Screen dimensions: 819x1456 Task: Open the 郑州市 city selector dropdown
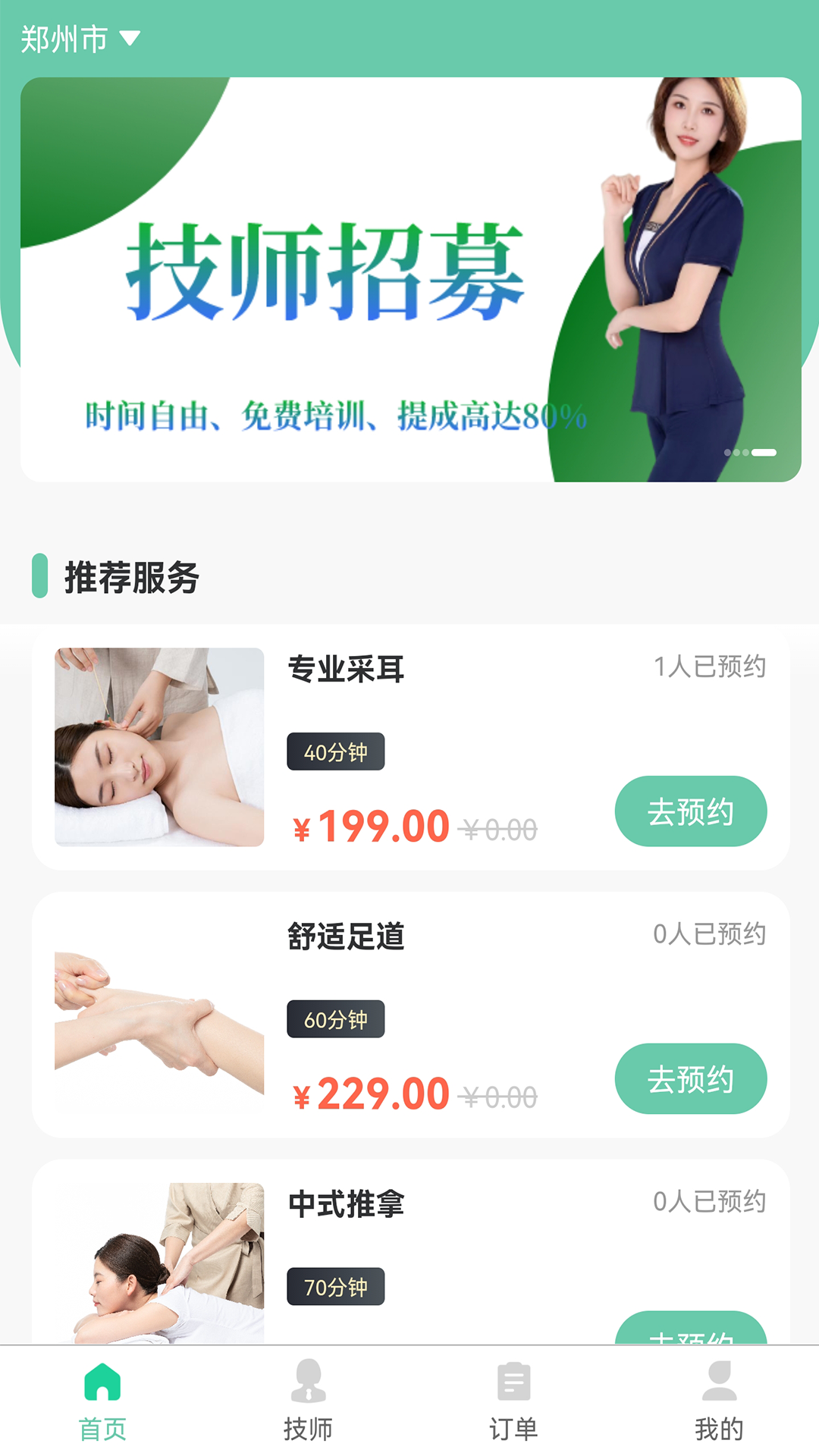pos(80,39)
